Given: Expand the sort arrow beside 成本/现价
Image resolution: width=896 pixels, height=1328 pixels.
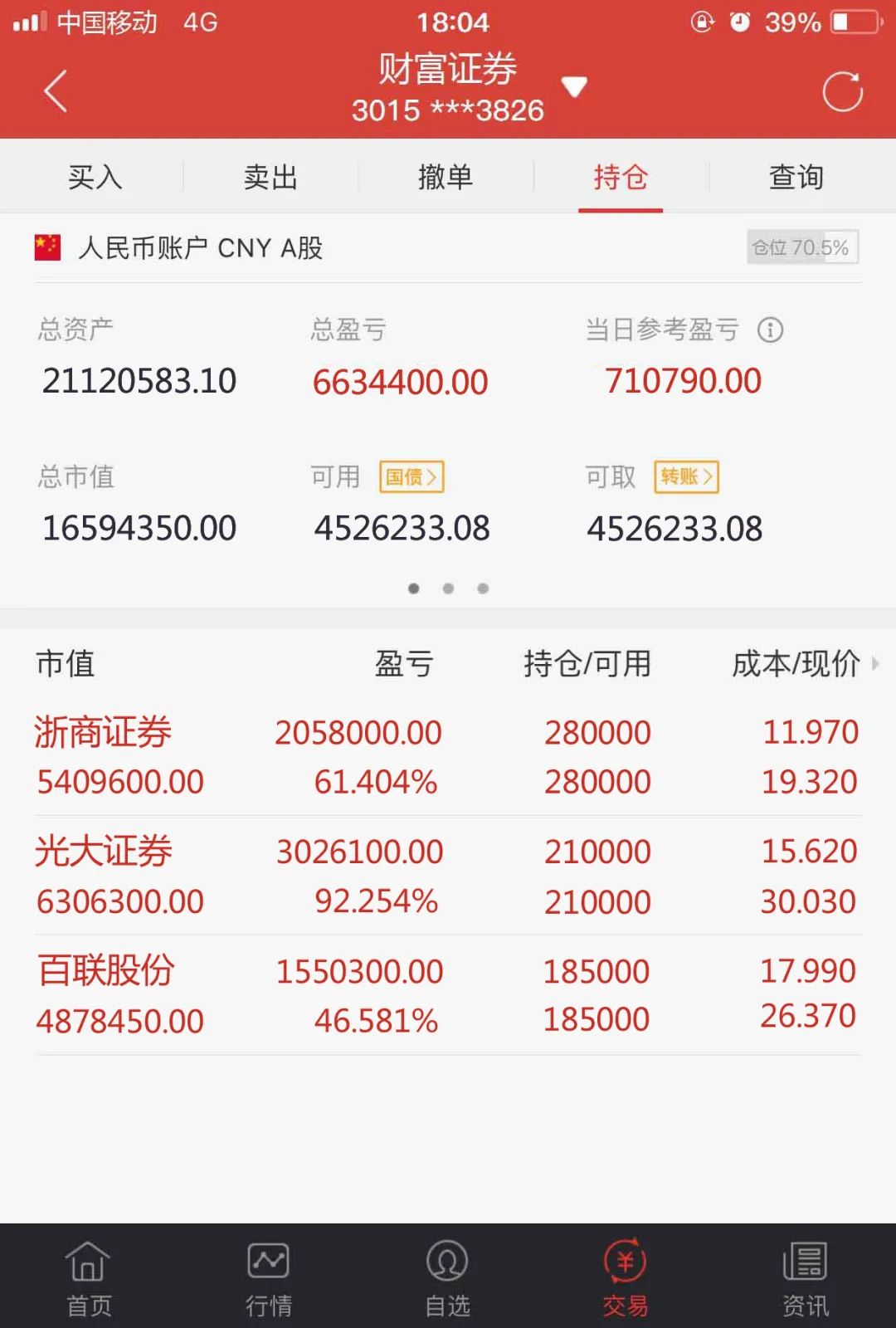Looking at the screenshot, I should tap(877, 663).
